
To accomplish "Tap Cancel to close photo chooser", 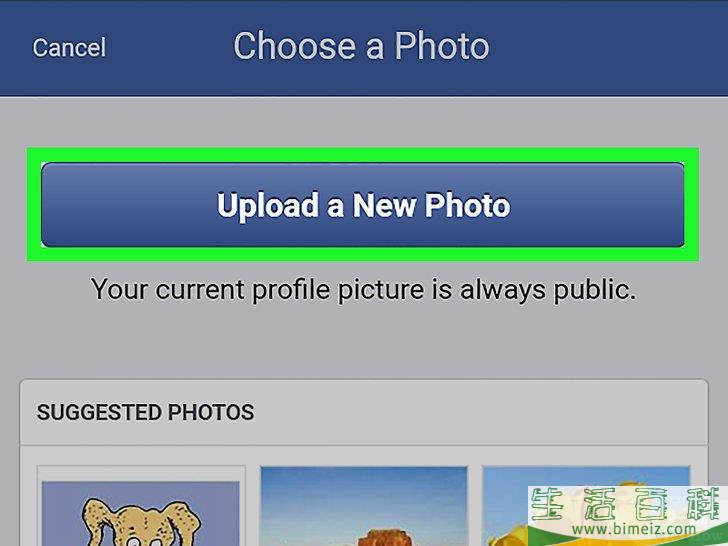I will click(69, 48).
